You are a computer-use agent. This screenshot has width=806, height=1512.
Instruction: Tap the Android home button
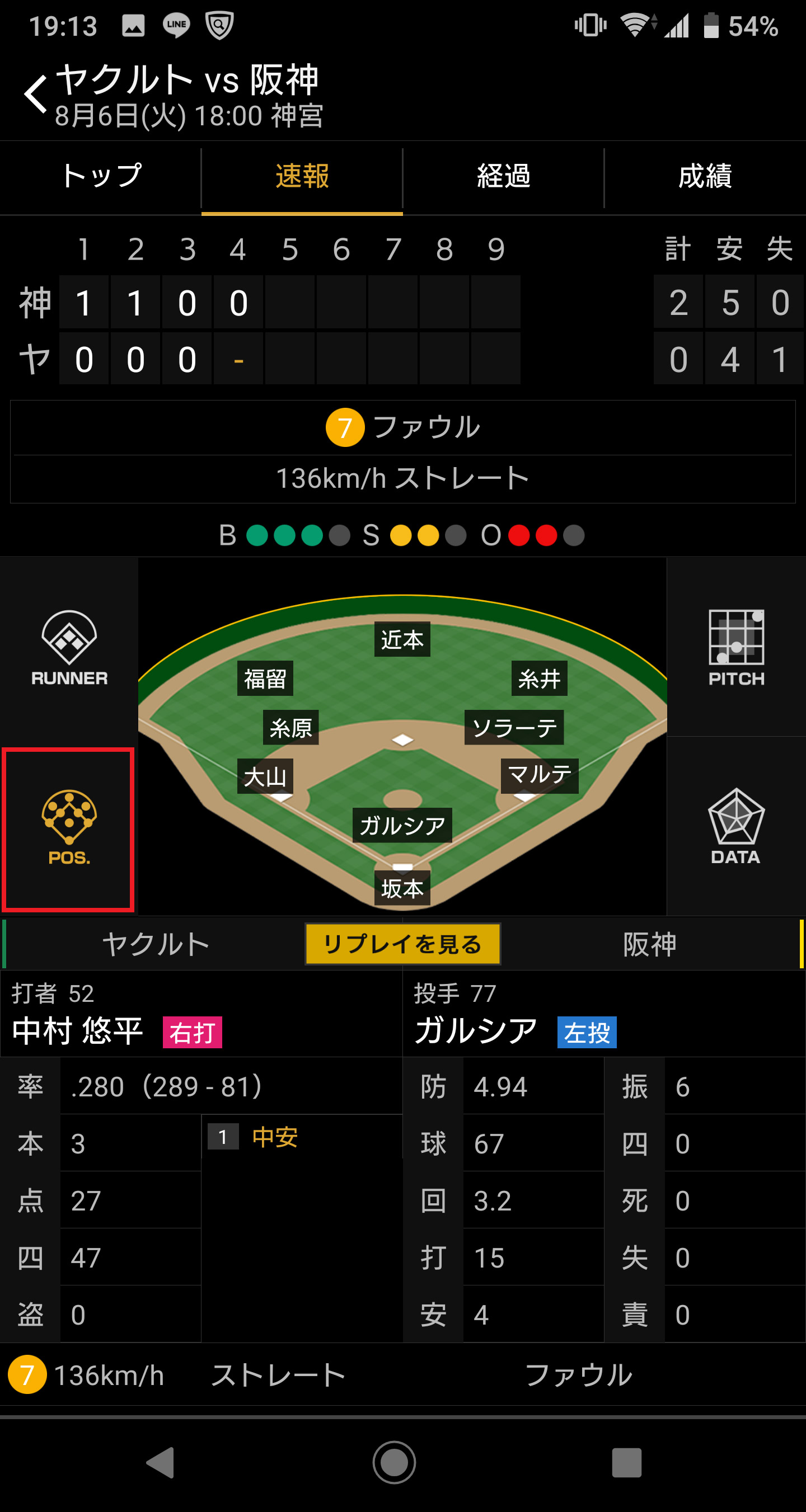click(394, 1462)
